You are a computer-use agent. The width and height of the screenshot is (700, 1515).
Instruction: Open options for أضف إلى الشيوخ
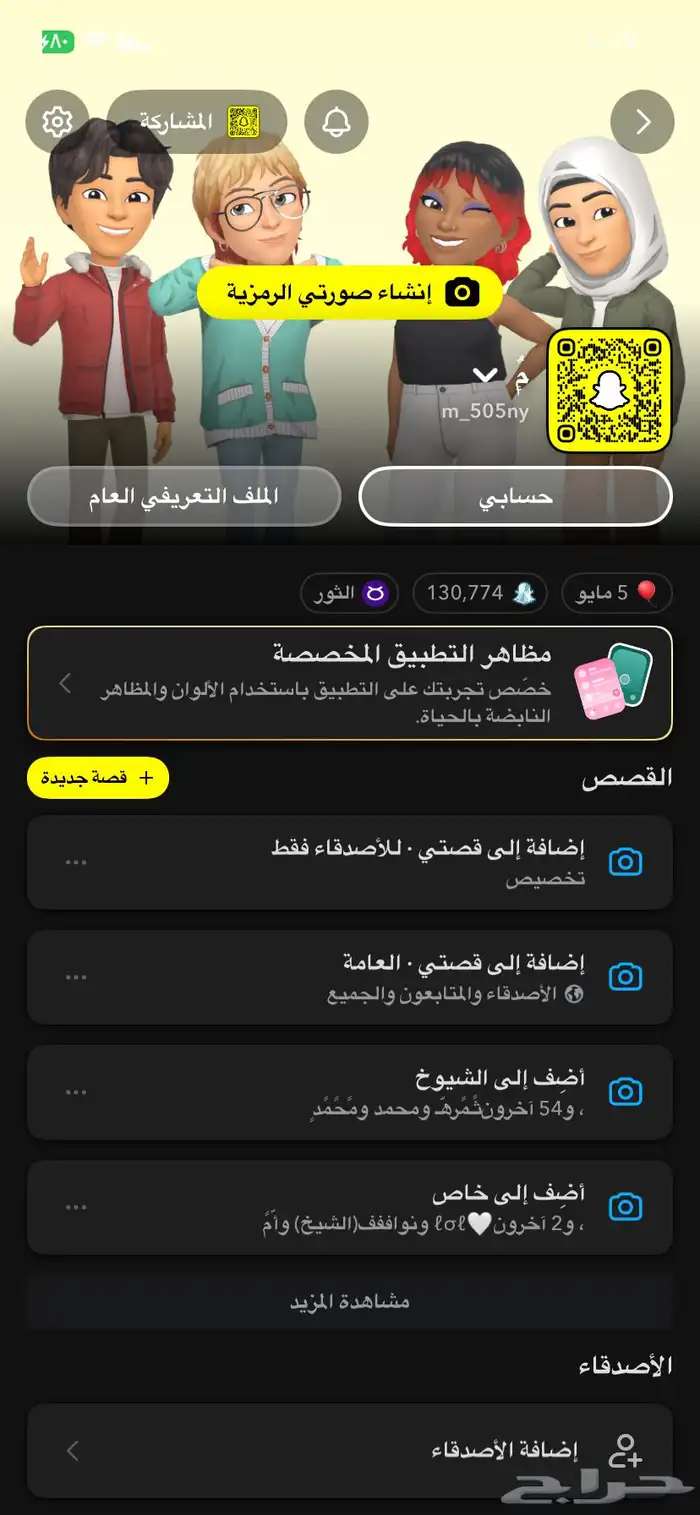tap(76, 1092)
